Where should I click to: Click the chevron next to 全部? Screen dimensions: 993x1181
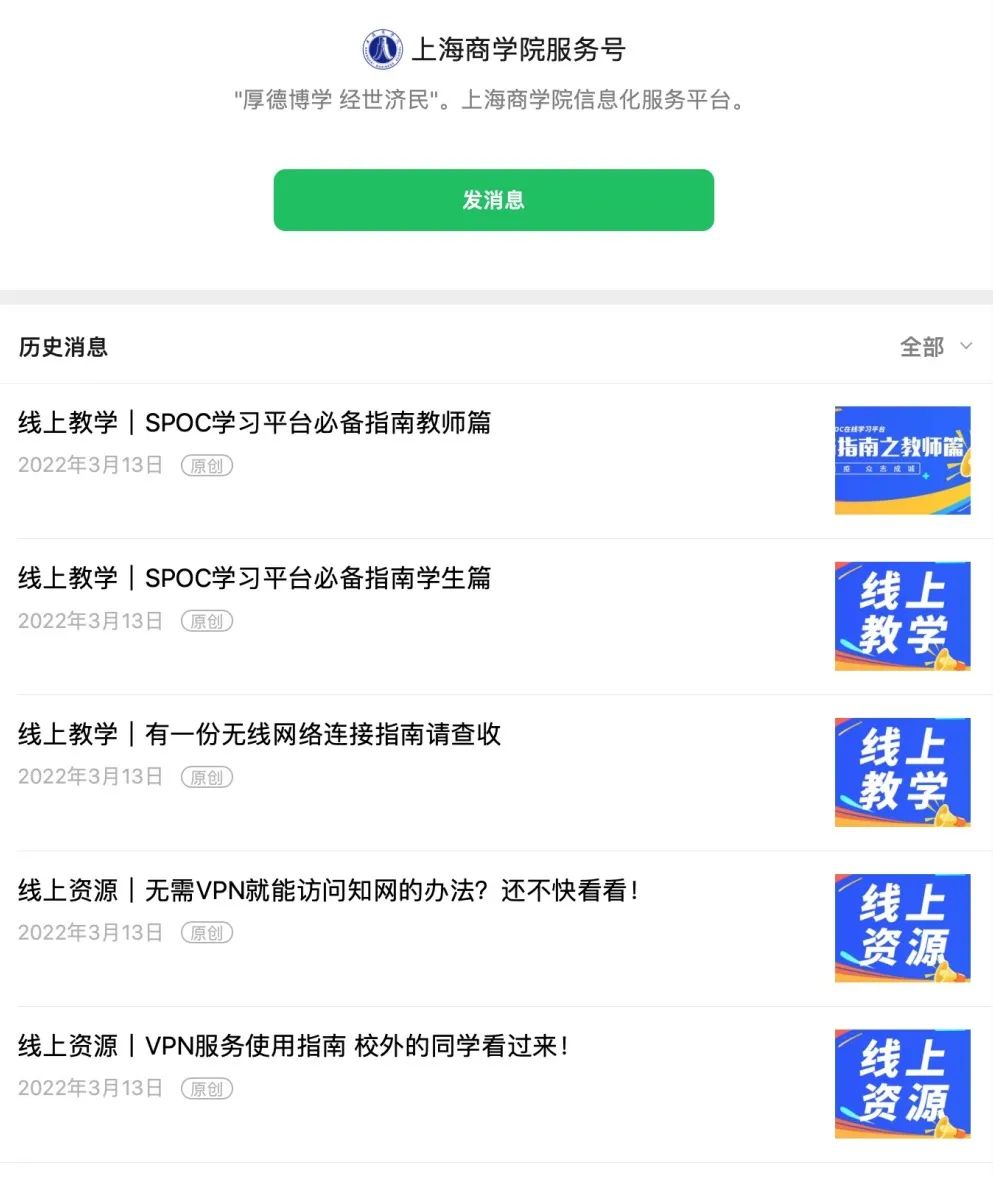[x=966, y=346]
